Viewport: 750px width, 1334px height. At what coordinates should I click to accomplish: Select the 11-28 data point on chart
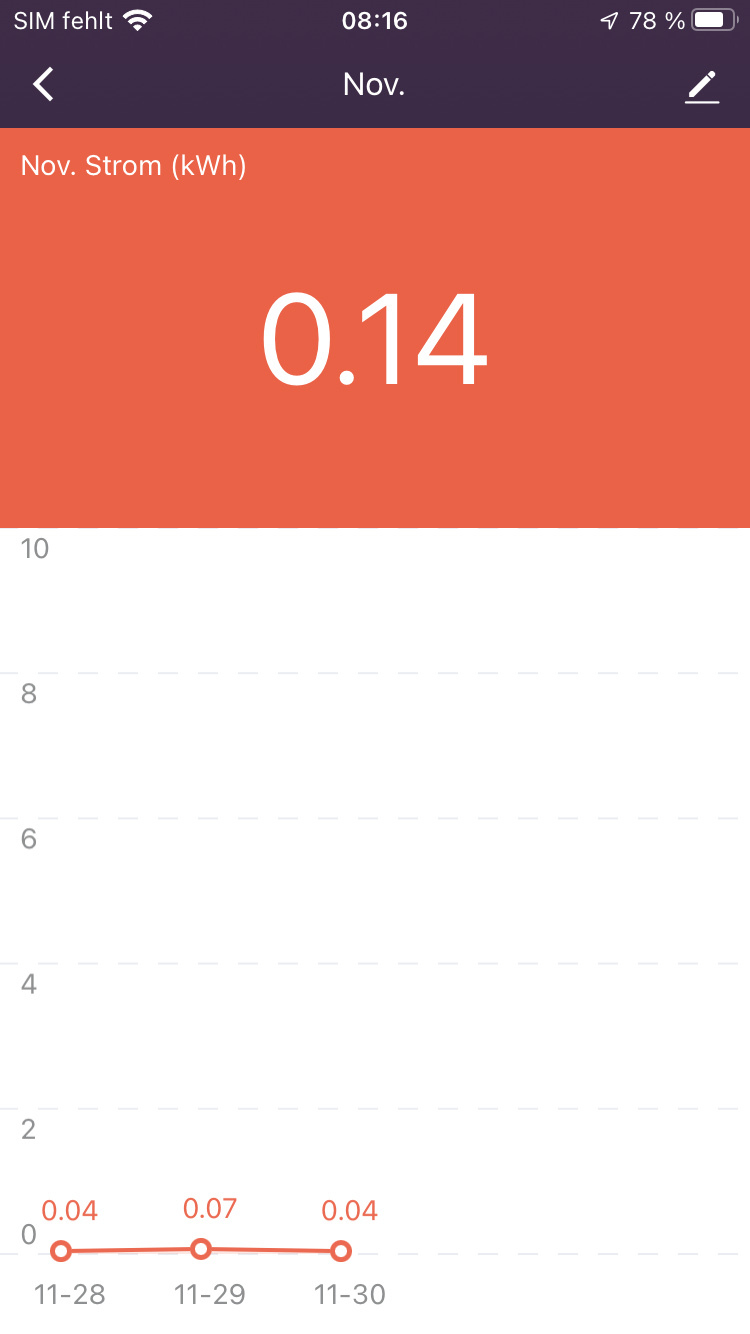click(x=62, y=1250)
